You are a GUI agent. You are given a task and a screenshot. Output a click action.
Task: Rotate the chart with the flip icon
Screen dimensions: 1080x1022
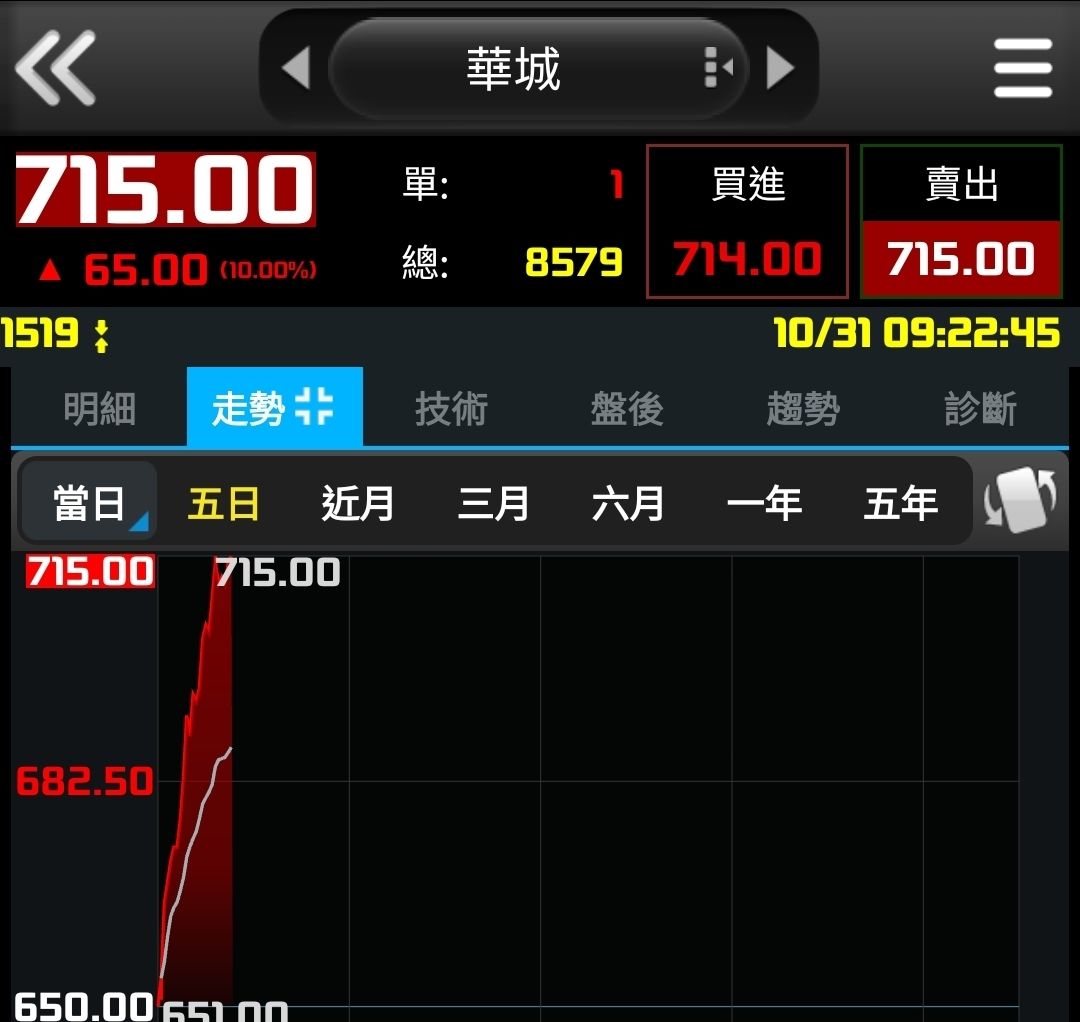tap(1021, 501)
